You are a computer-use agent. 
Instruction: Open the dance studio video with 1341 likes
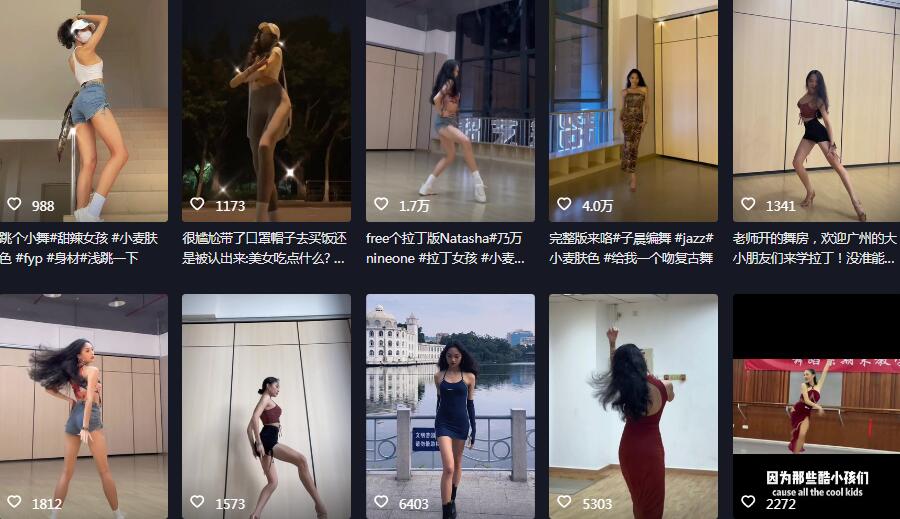[816, 110]
